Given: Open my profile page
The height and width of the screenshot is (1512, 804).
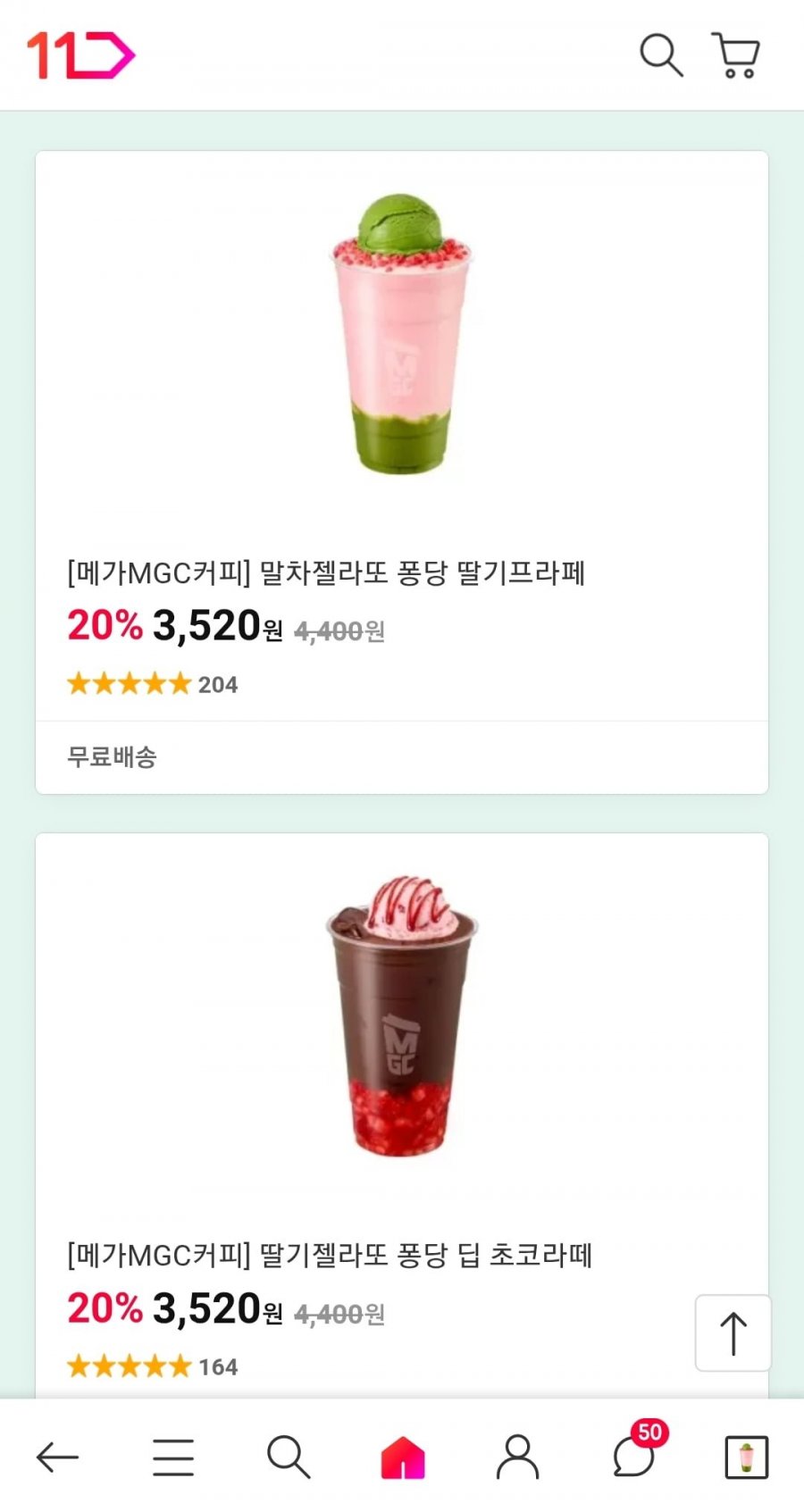Looking at the screenshot, I should pos(517,1458).
